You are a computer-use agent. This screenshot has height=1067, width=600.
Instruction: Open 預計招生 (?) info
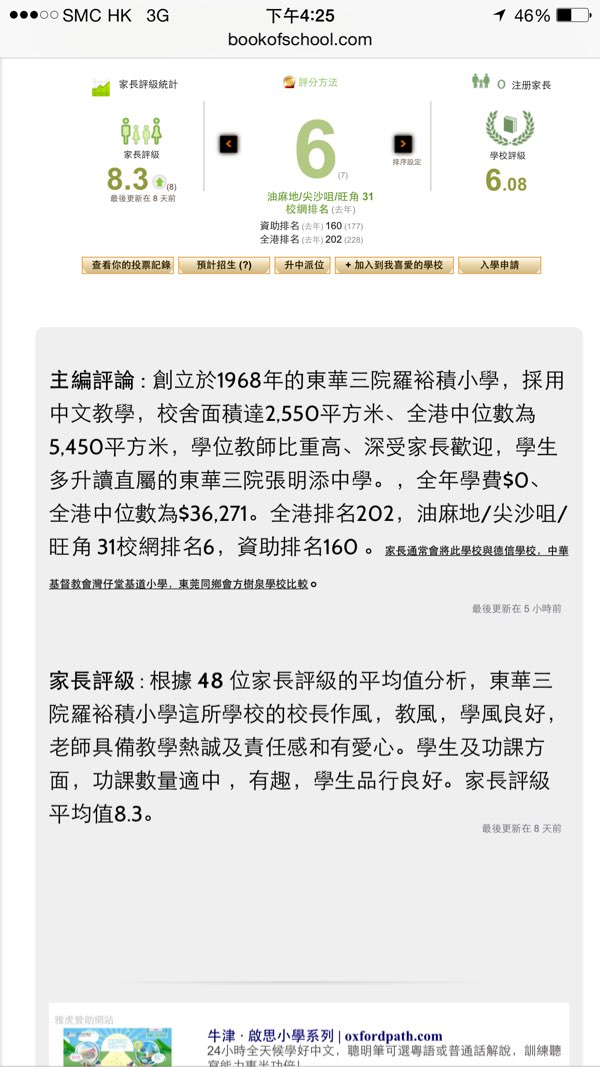(224, 265)
